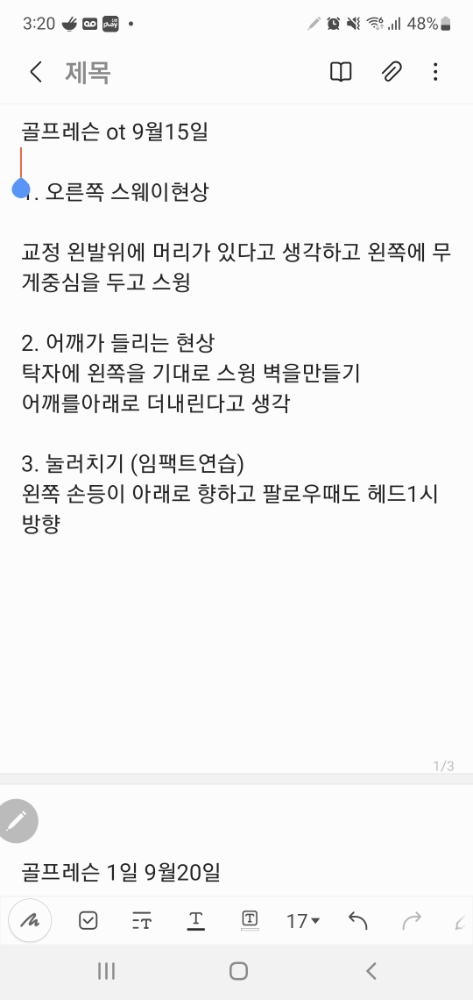
Task: Undo the last edit
Action: pos(358,920)
